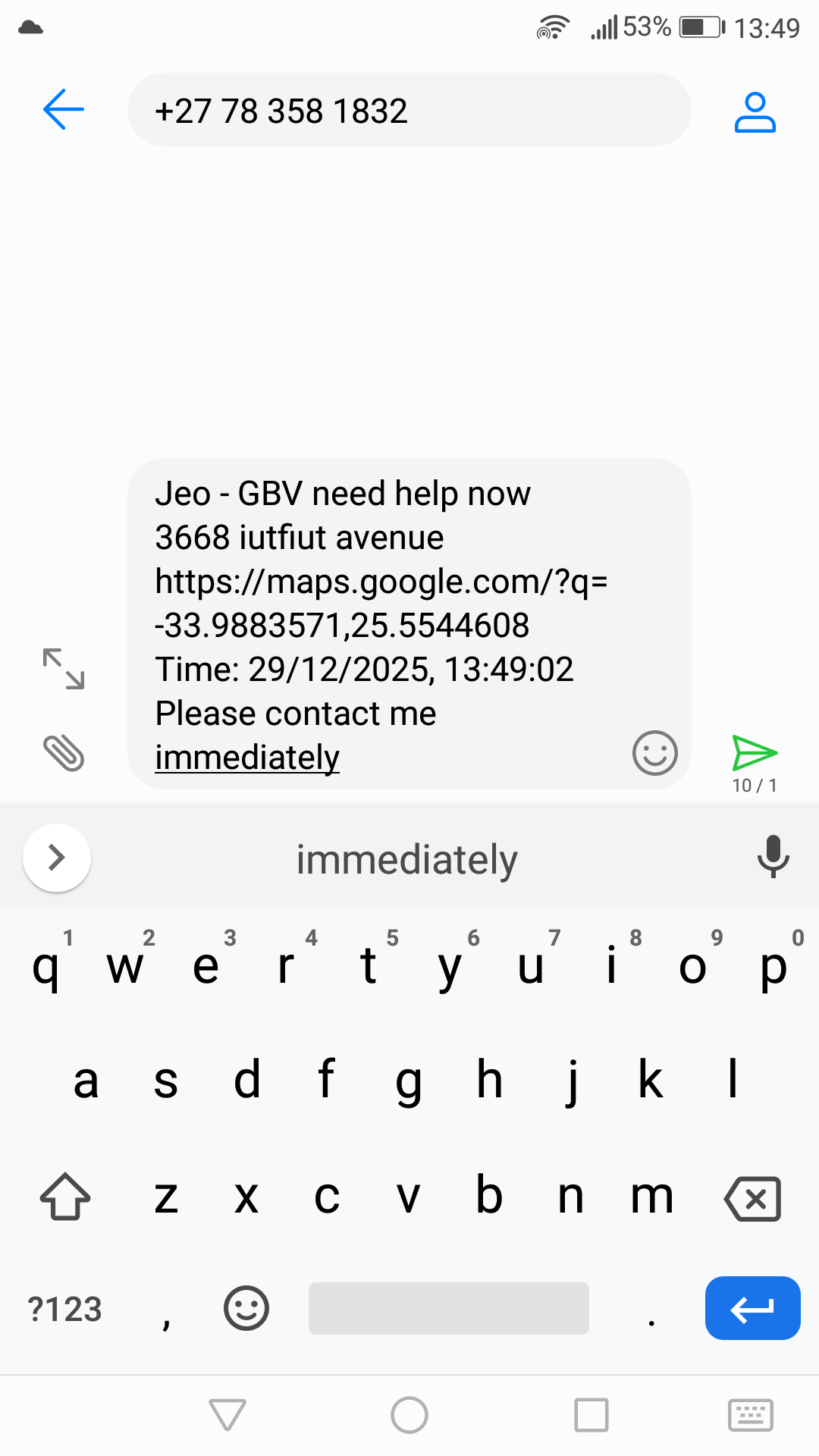Tap the backspace key
This screenshot has width=819, height=1456.
(x=753, y=1198)
